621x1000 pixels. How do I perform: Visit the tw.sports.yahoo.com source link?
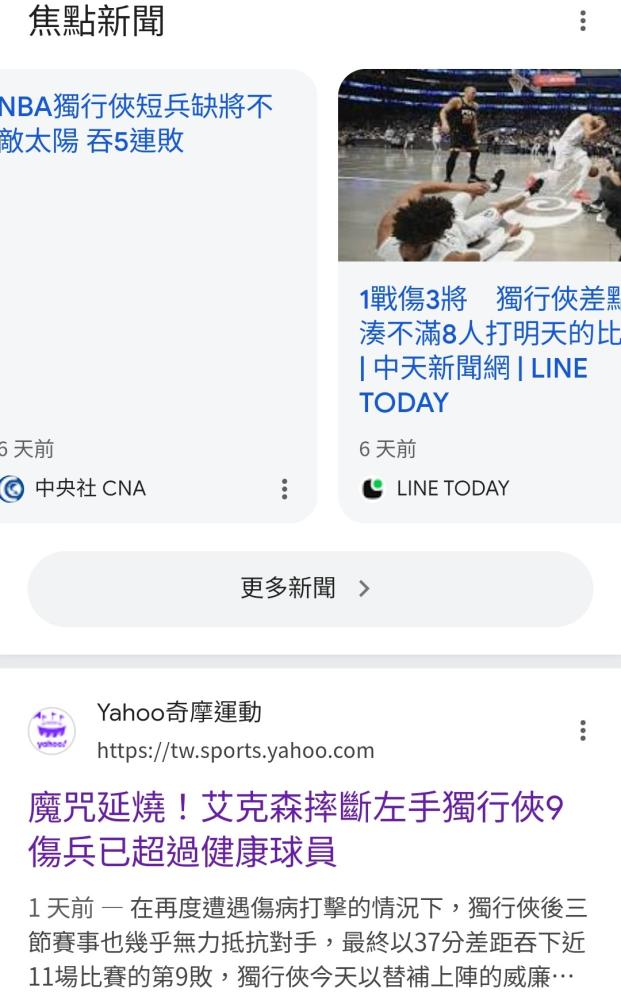[235, 751]
